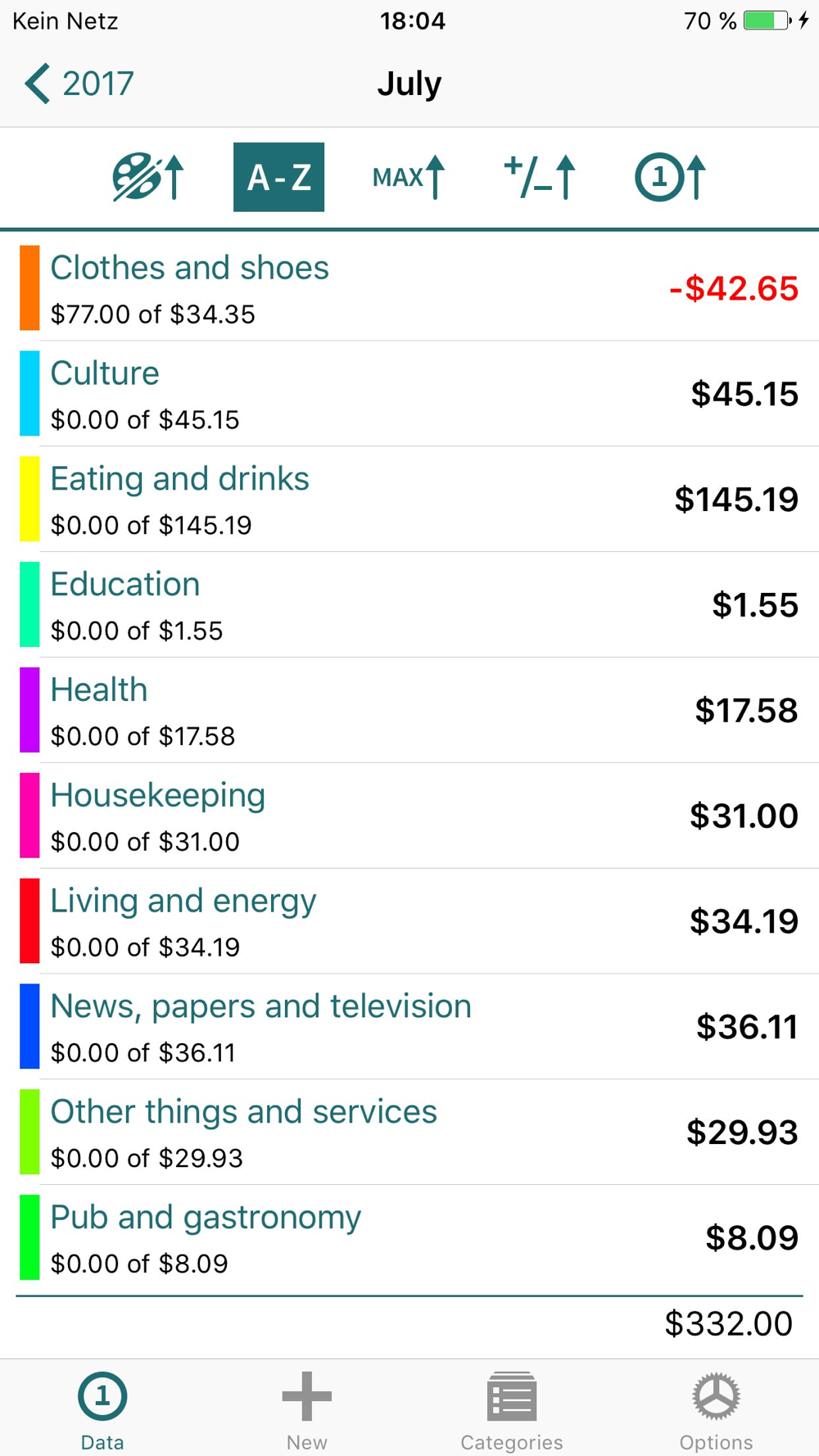The width and height of the screenshot is (819, 1456).
Task: Sort by the circled-one coin icon
Action: [670, 177]
